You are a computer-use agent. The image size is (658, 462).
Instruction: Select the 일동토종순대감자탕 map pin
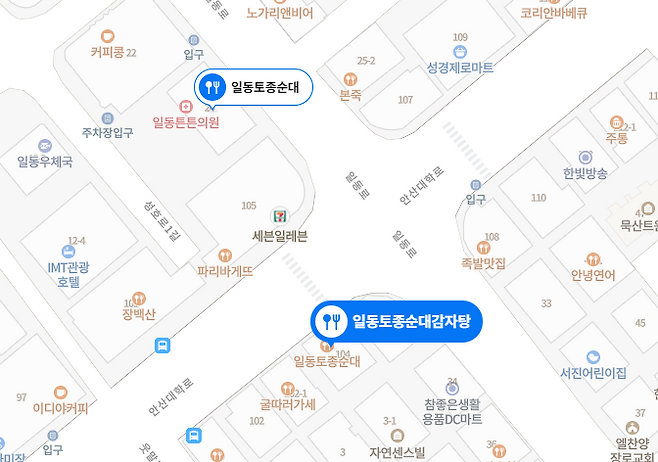(398, 322)
